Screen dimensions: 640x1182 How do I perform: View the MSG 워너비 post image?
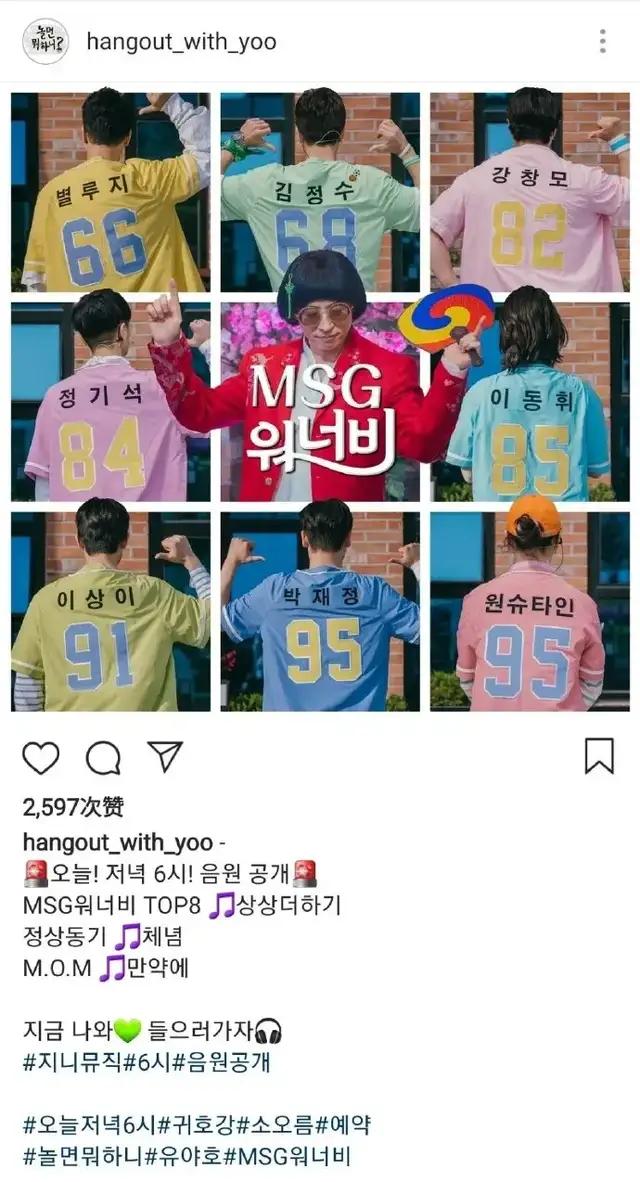[320, 400]
